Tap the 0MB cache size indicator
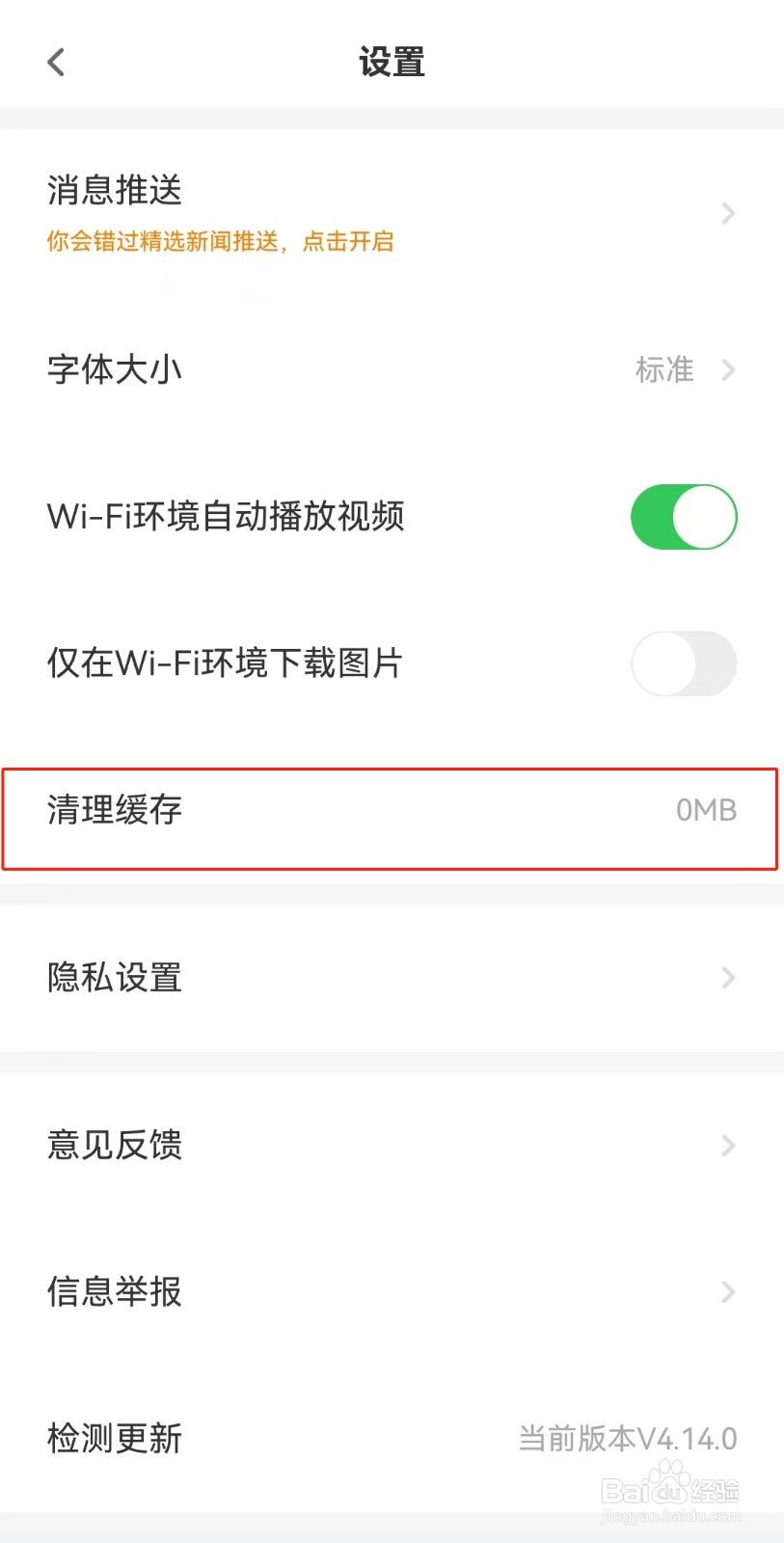This screenshot has width=784, height=1543. click(707, 810)
